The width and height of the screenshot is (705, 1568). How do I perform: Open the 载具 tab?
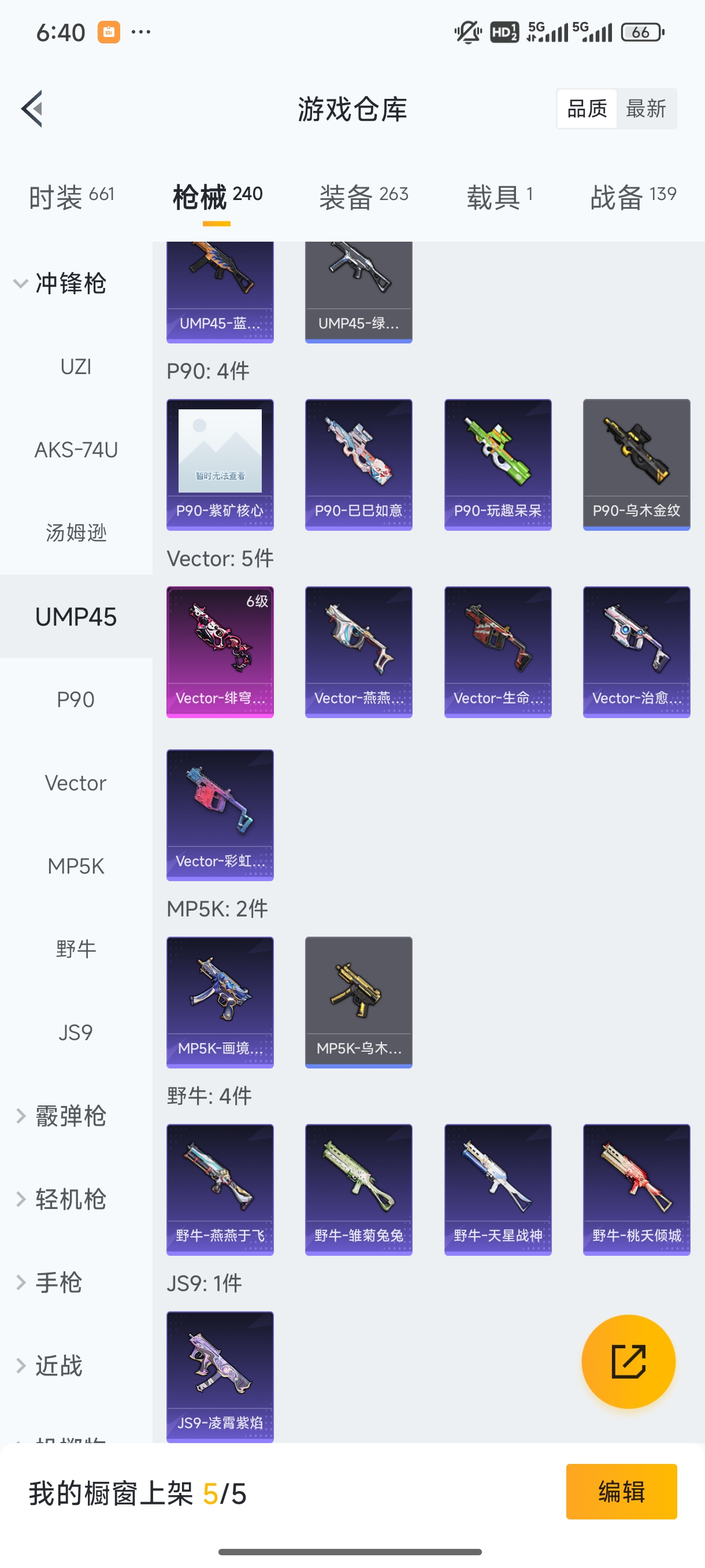(499, 197)
